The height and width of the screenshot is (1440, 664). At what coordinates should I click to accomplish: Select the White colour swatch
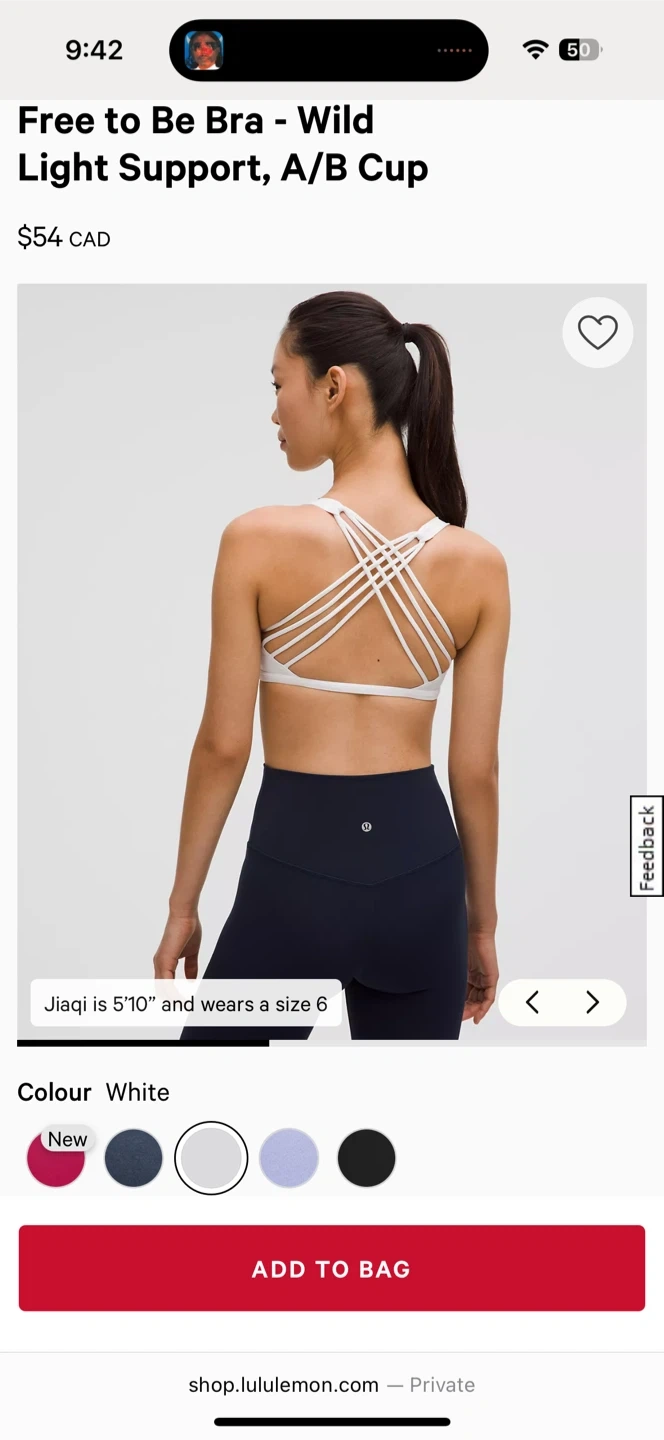211,1159
